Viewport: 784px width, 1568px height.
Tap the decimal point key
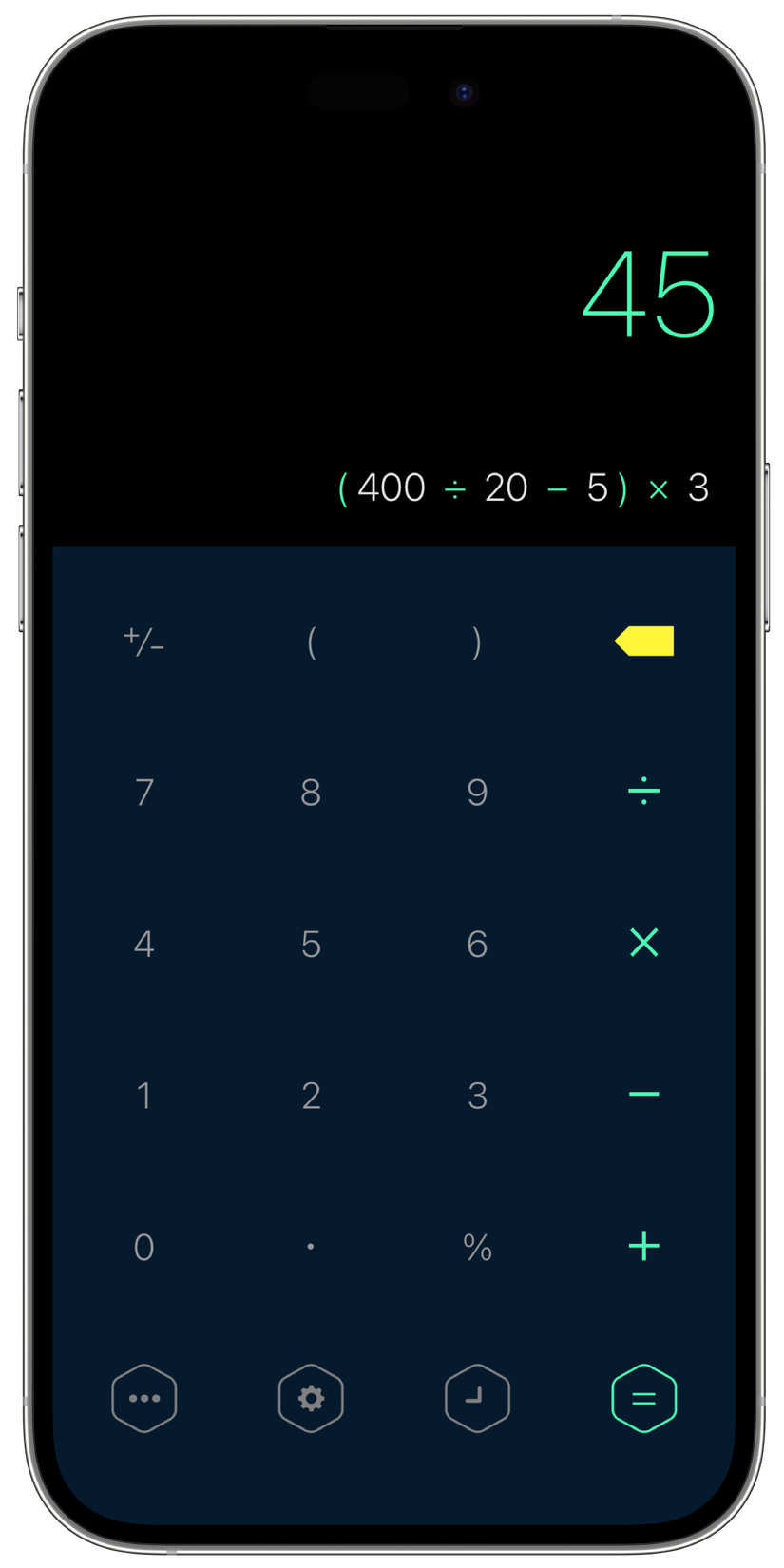point(311,1247)
